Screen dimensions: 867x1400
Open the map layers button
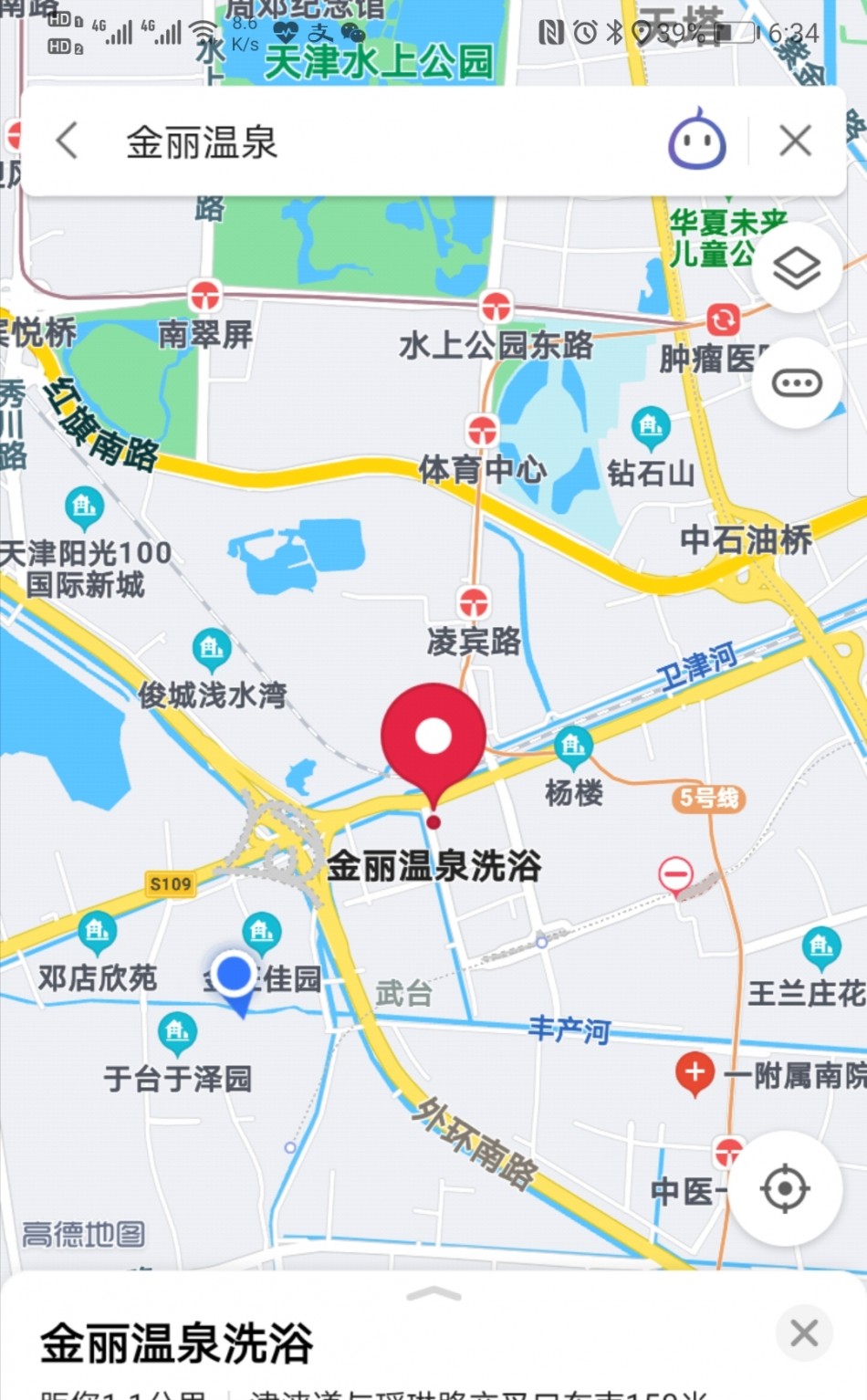797,267
